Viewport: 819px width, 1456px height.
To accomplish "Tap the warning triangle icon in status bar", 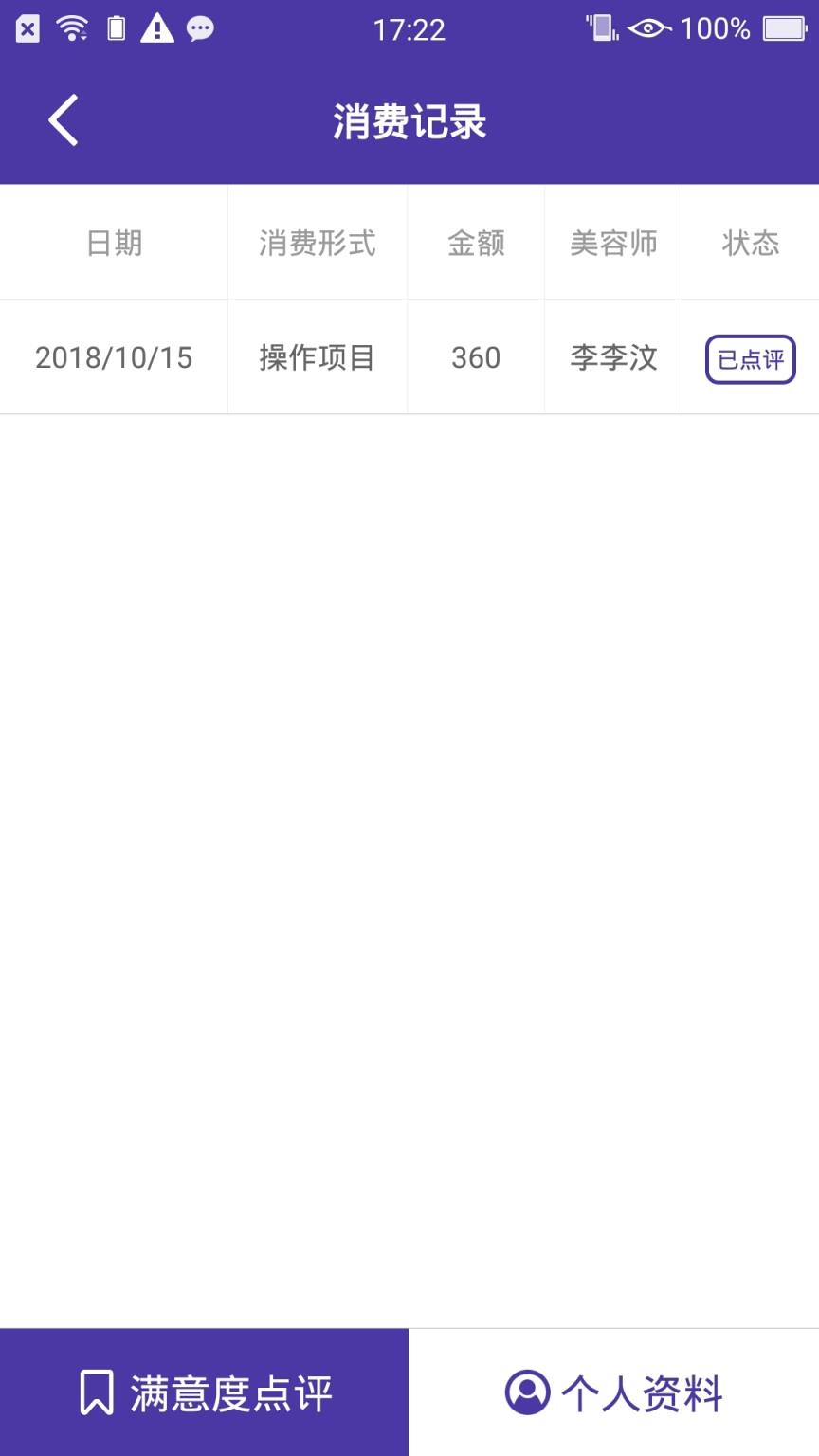I will [155, 29].
